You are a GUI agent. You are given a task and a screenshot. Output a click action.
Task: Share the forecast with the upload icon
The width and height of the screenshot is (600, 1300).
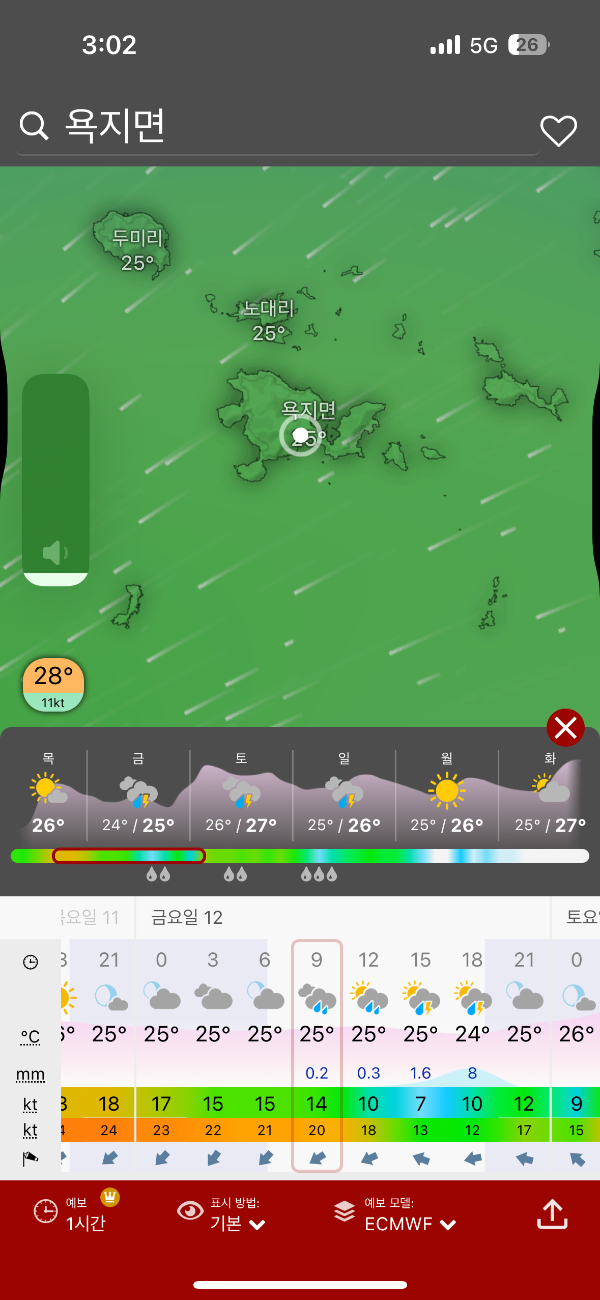click(552, 1213)
